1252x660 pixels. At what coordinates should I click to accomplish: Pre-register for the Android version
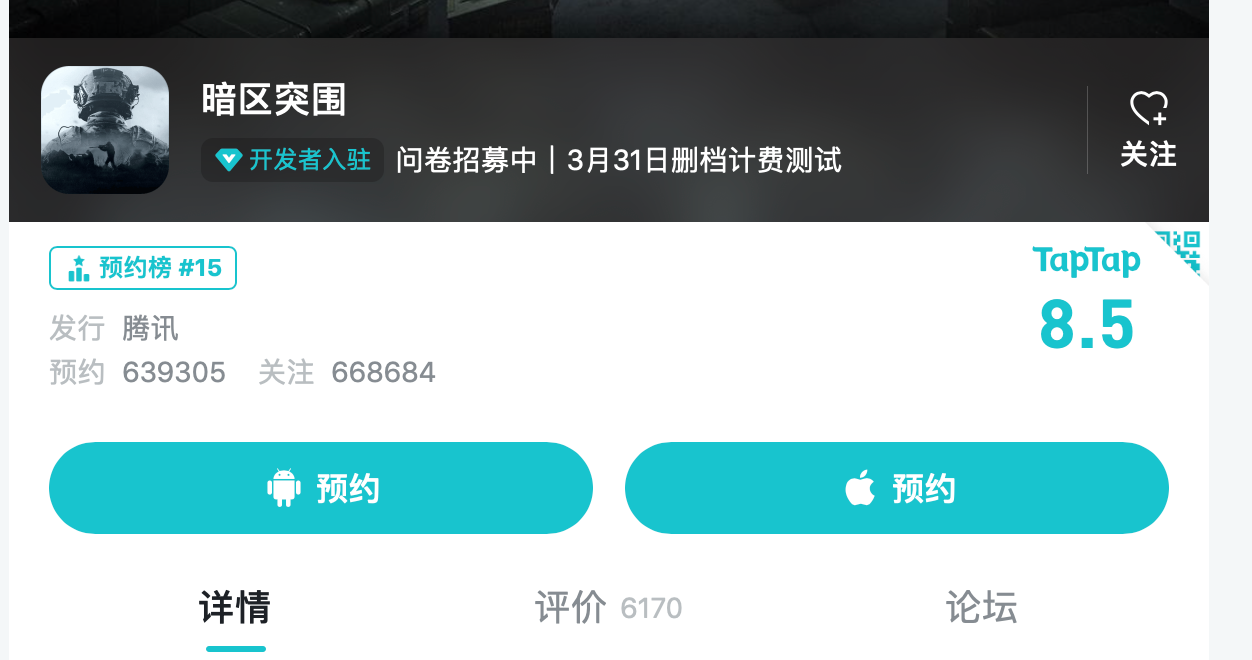(x=321, y=488)
